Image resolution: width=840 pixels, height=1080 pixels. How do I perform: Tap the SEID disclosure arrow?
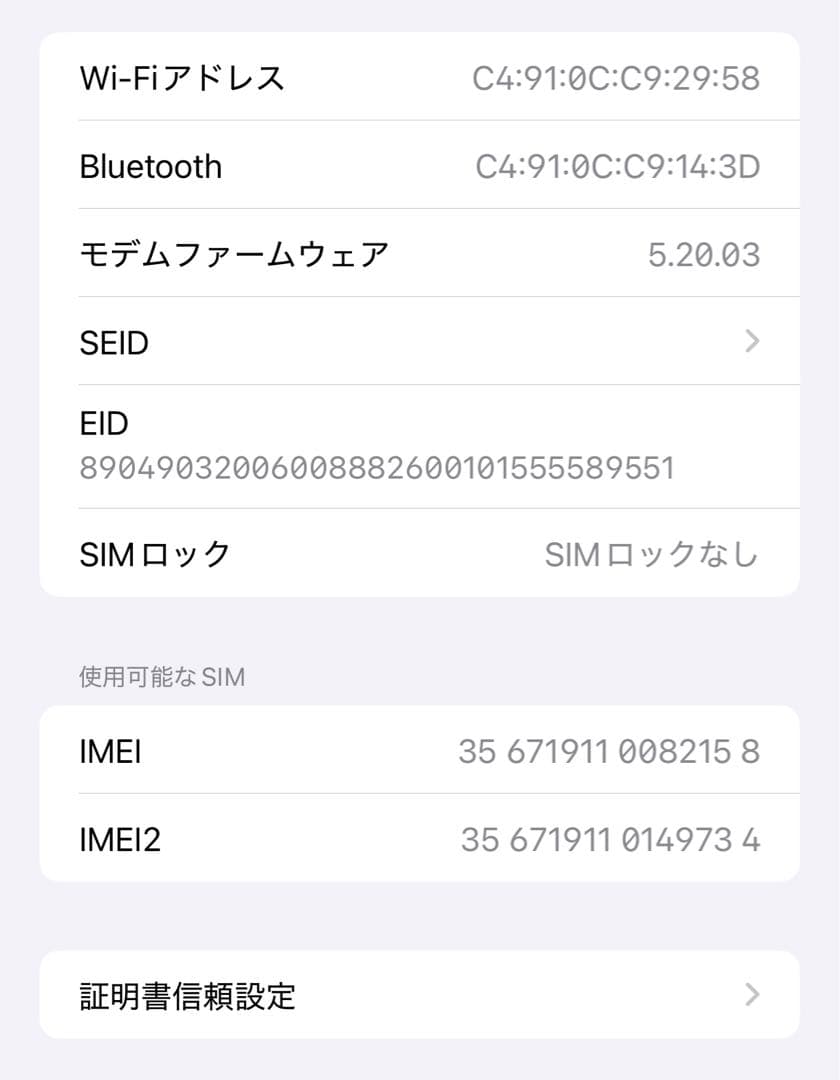pyautogui.click(x=752, y=342)
